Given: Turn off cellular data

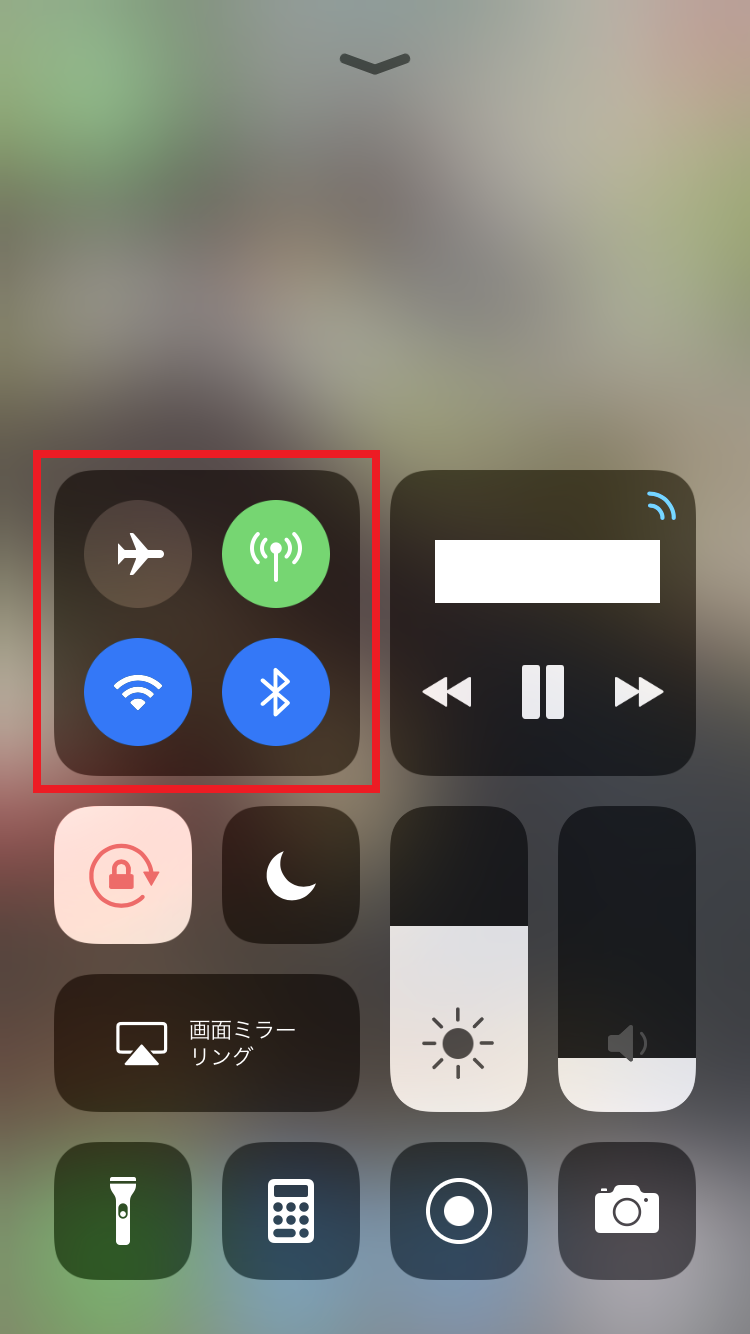Looking at the screenshot, I should click(x=276, y=554).
